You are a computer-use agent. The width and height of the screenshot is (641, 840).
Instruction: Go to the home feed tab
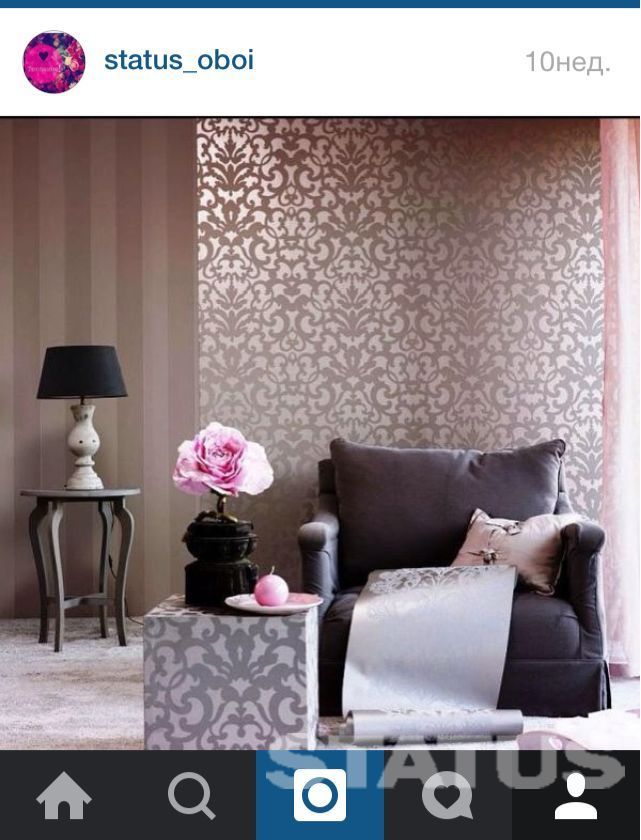pos(64,796)
